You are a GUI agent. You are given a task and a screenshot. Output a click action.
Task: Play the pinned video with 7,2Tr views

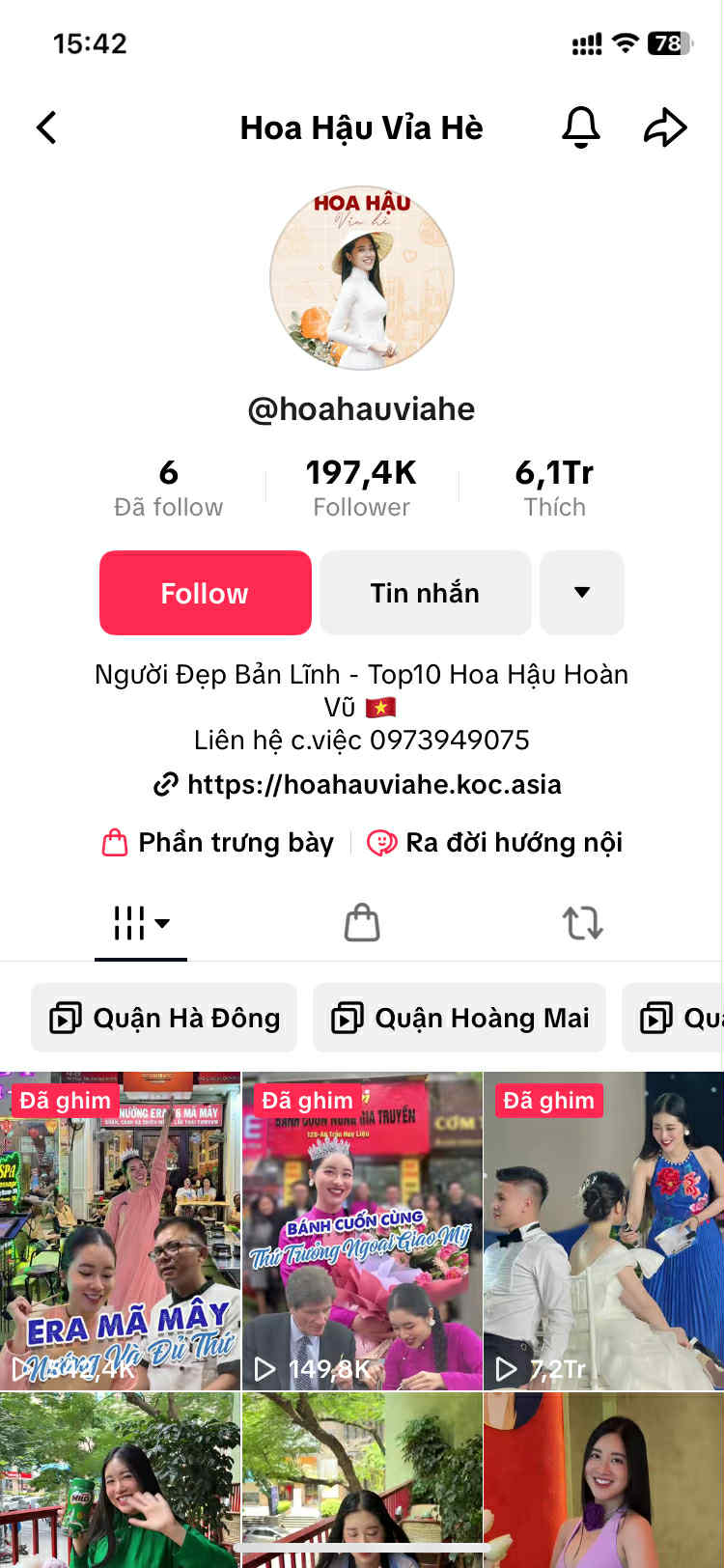[603, 1231]
